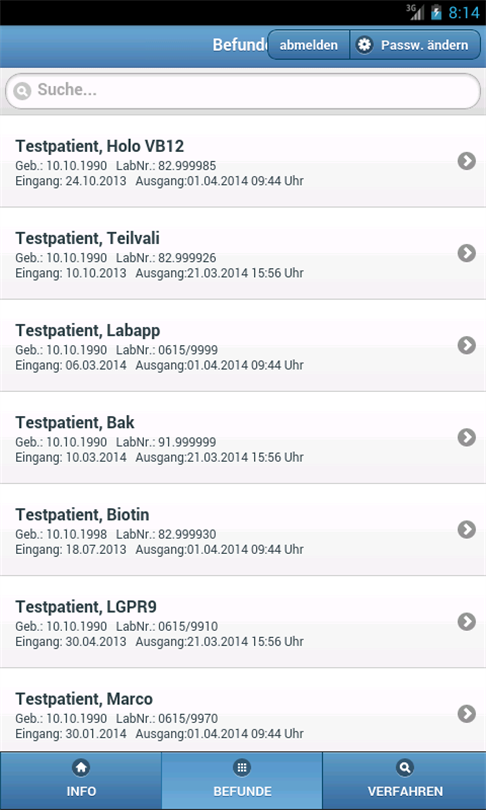The height and width of the screenshot is (810, 486).
Task: Open Testpatient, Biotin report
Action: [243, 529]
